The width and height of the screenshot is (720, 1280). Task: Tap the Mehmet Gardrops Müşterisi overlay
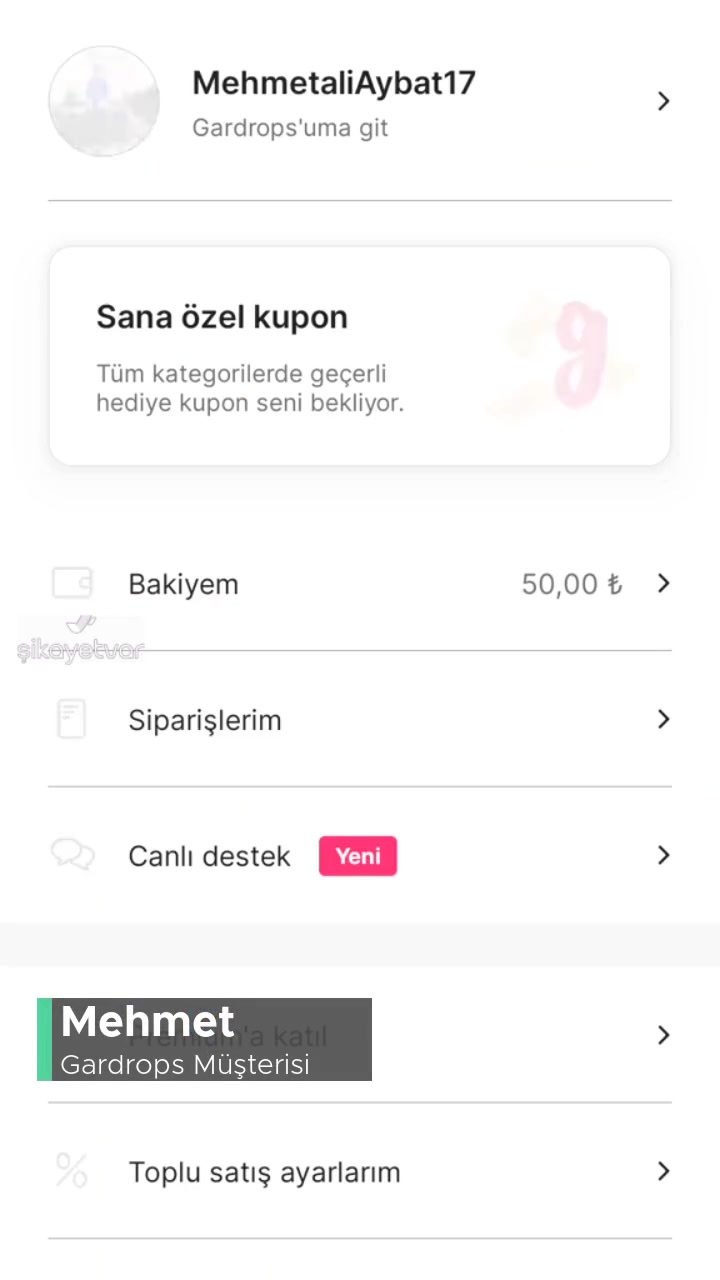tap(205, 1040)
